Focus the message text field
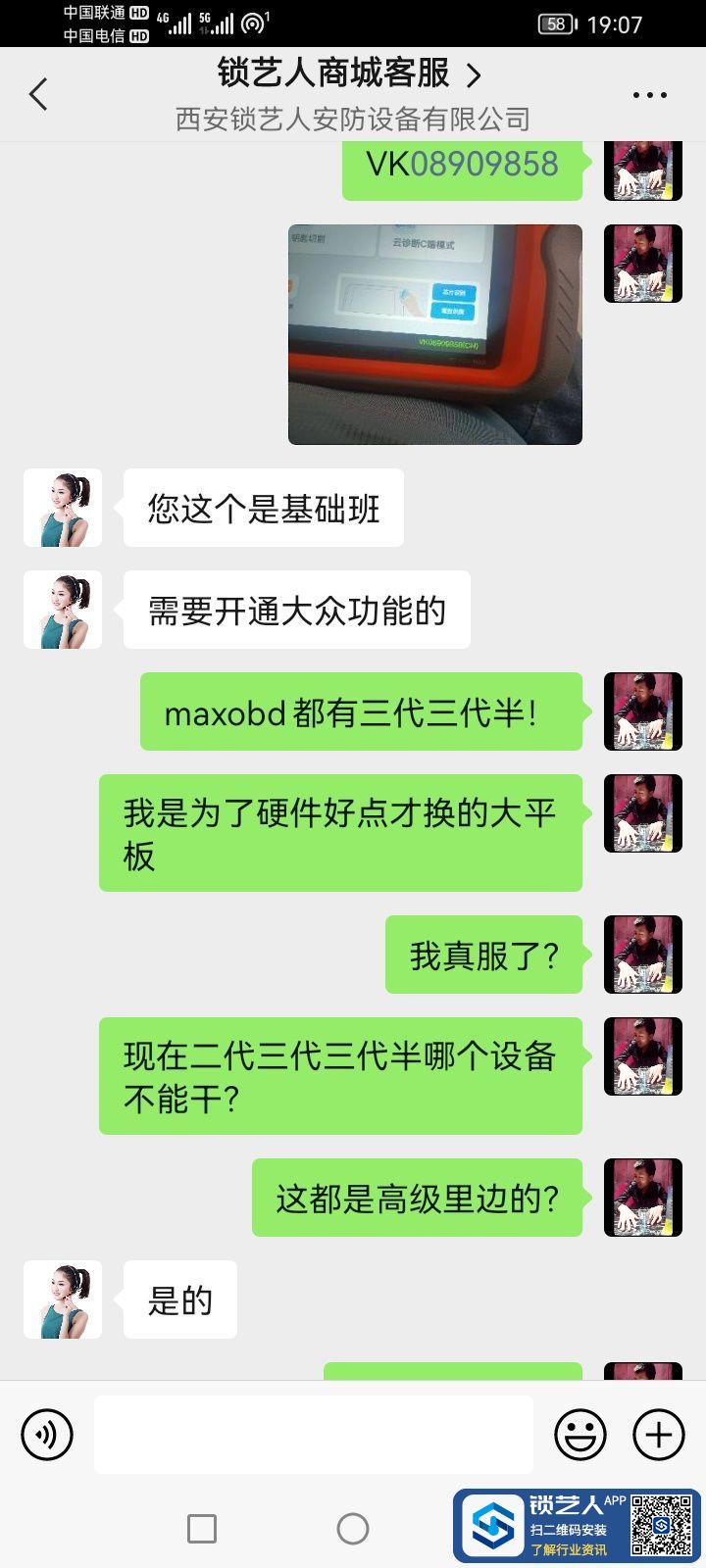Screen dimensions: 706x1568 click(x=314, y=1435)
